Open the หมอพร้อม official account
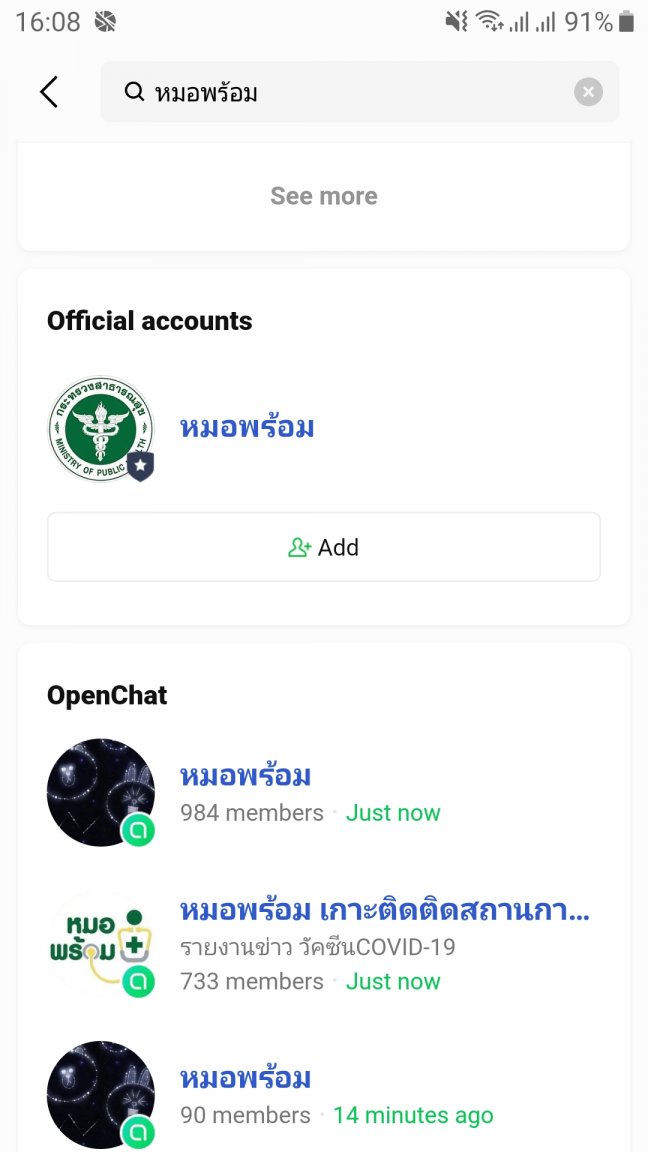The width and height of the screenshot is (648, 1152). (247, 428)
